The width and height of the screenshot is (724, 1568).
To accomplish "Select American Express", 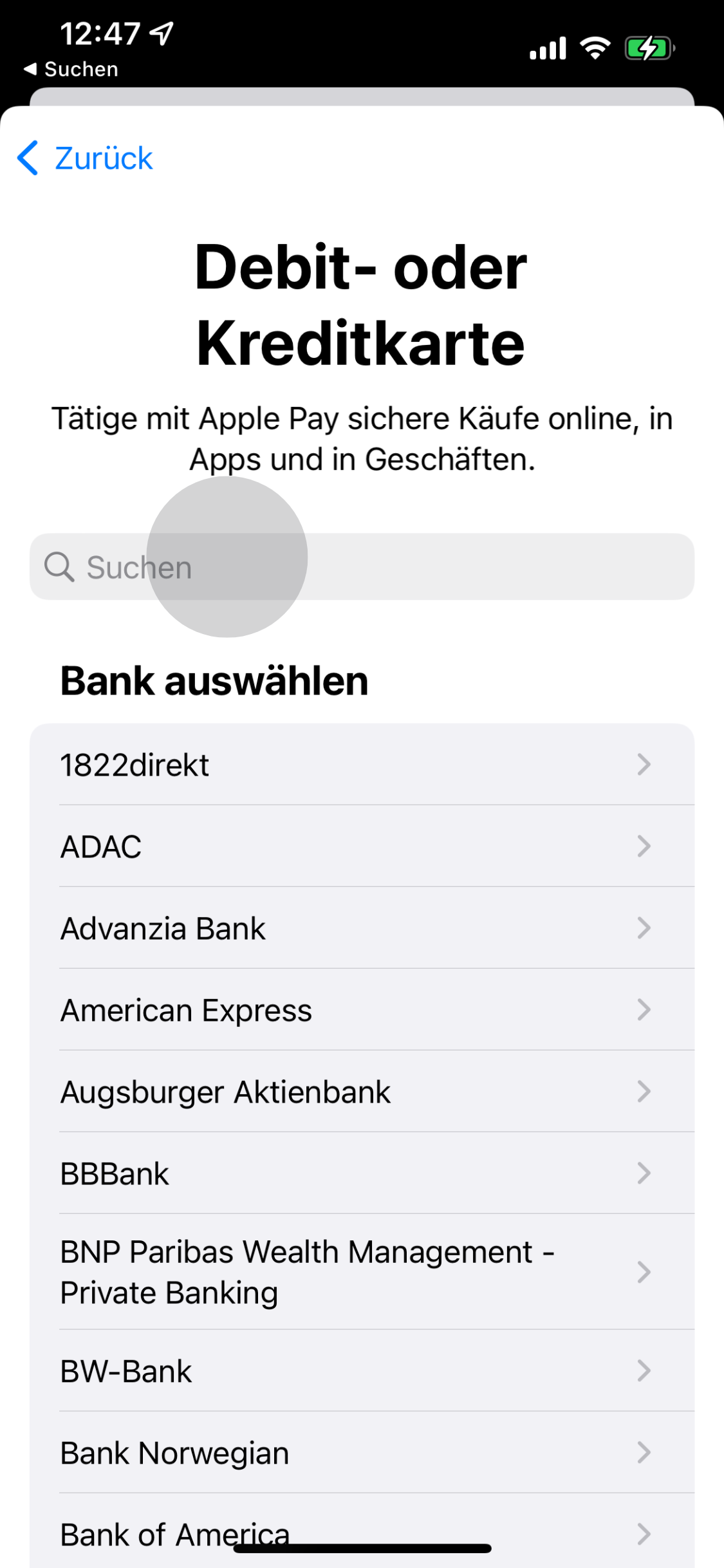I will pyautogui.click(x=362, y=1010).
